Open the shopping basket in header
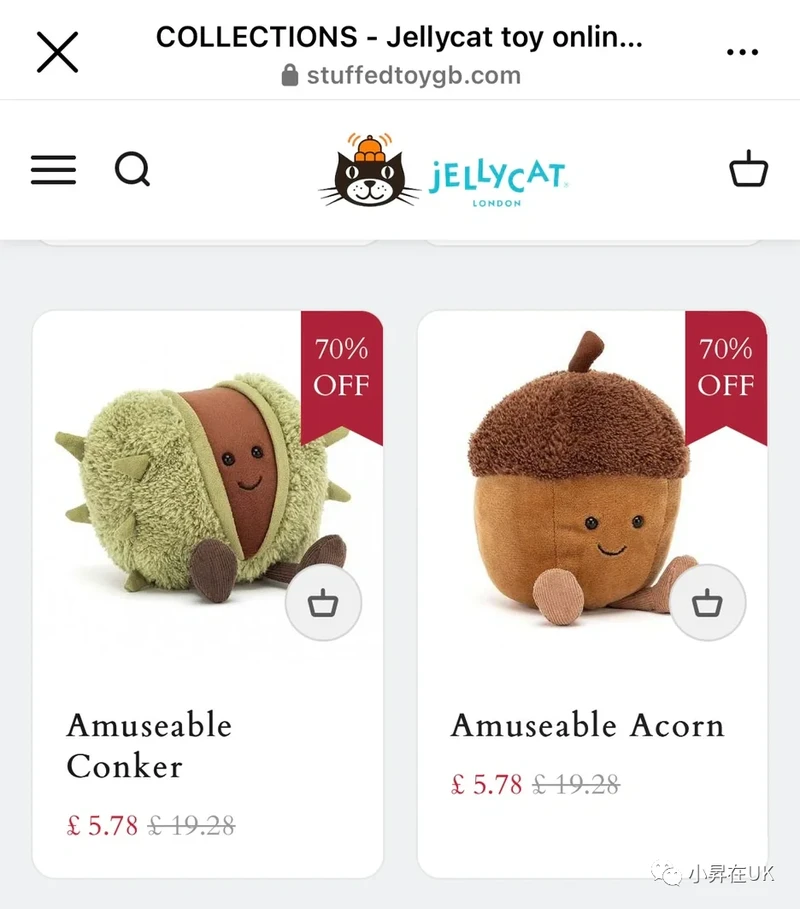The image size is (800, 909). pos(748,169)
